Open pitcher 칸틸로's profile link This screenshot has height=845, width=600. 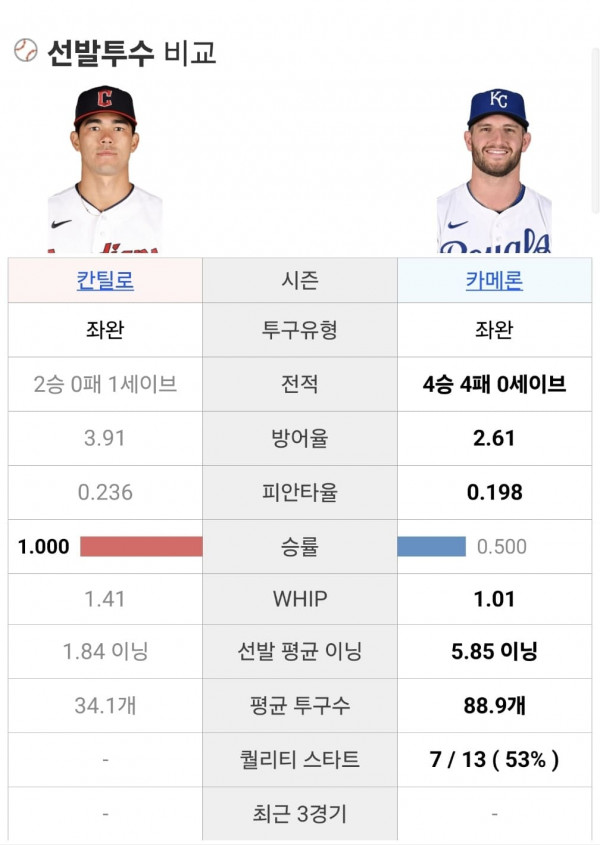(x=105, y=281)
